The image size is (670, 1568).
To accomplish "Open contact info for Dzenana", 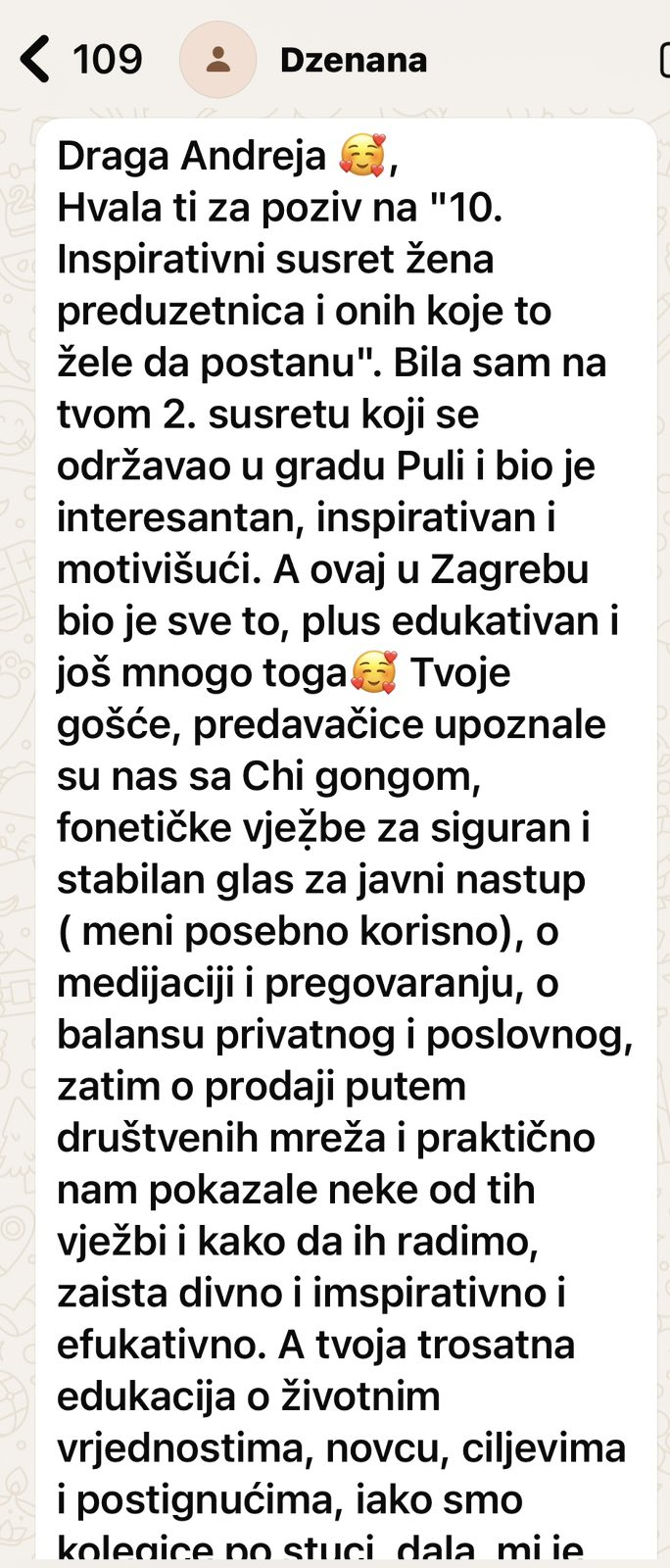I will point(353,60).
